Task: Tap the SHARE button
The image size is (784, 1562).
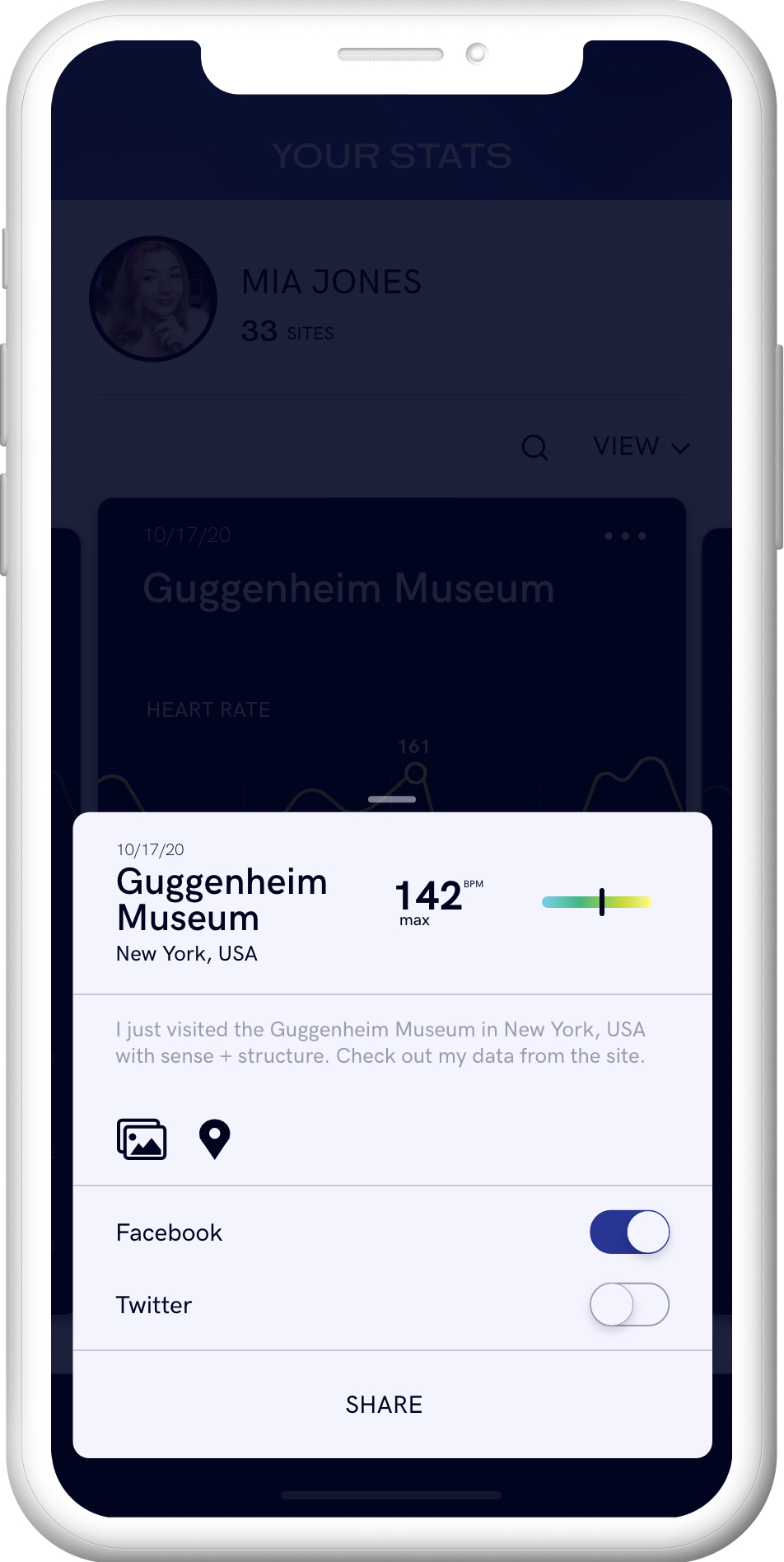Action: [x=384, y=1405]
